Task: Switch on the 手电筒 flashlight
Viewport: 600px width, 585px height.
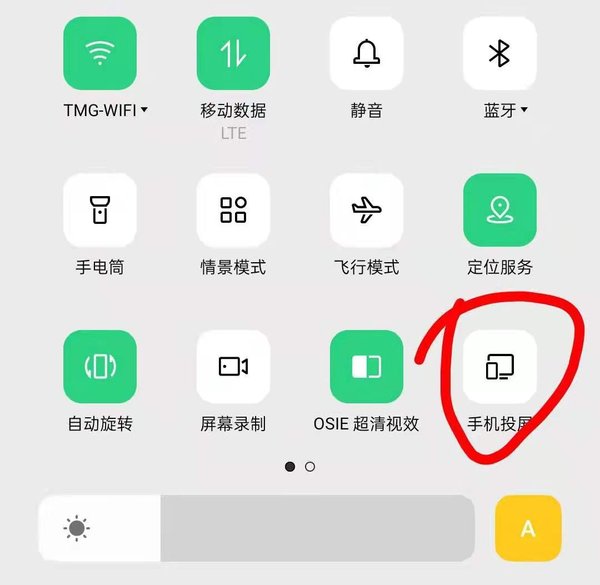Action: tap(100, 210)
